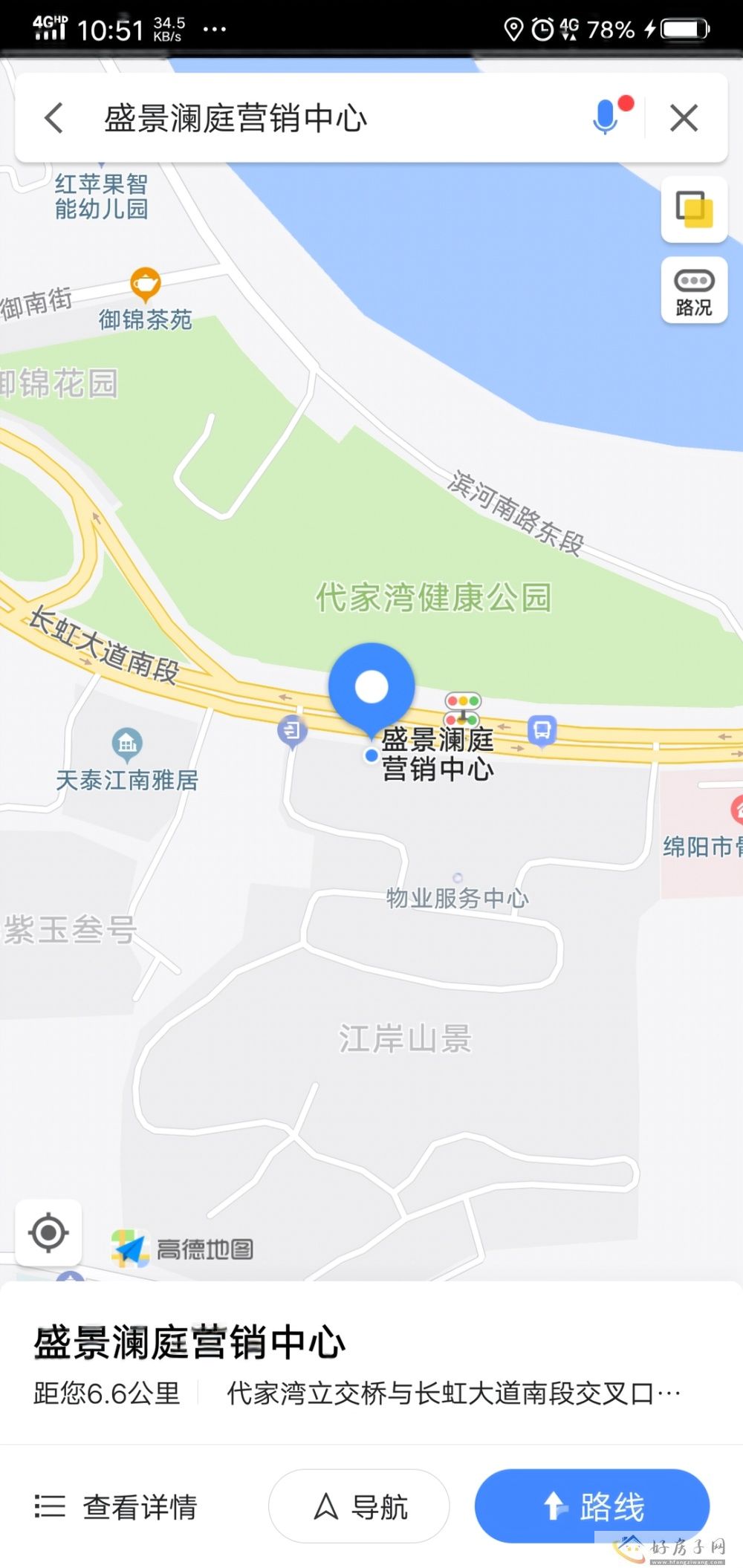Start voice search with the microphone
The height and width of the screenshot is (1568, 743).
tap(606, 117)
